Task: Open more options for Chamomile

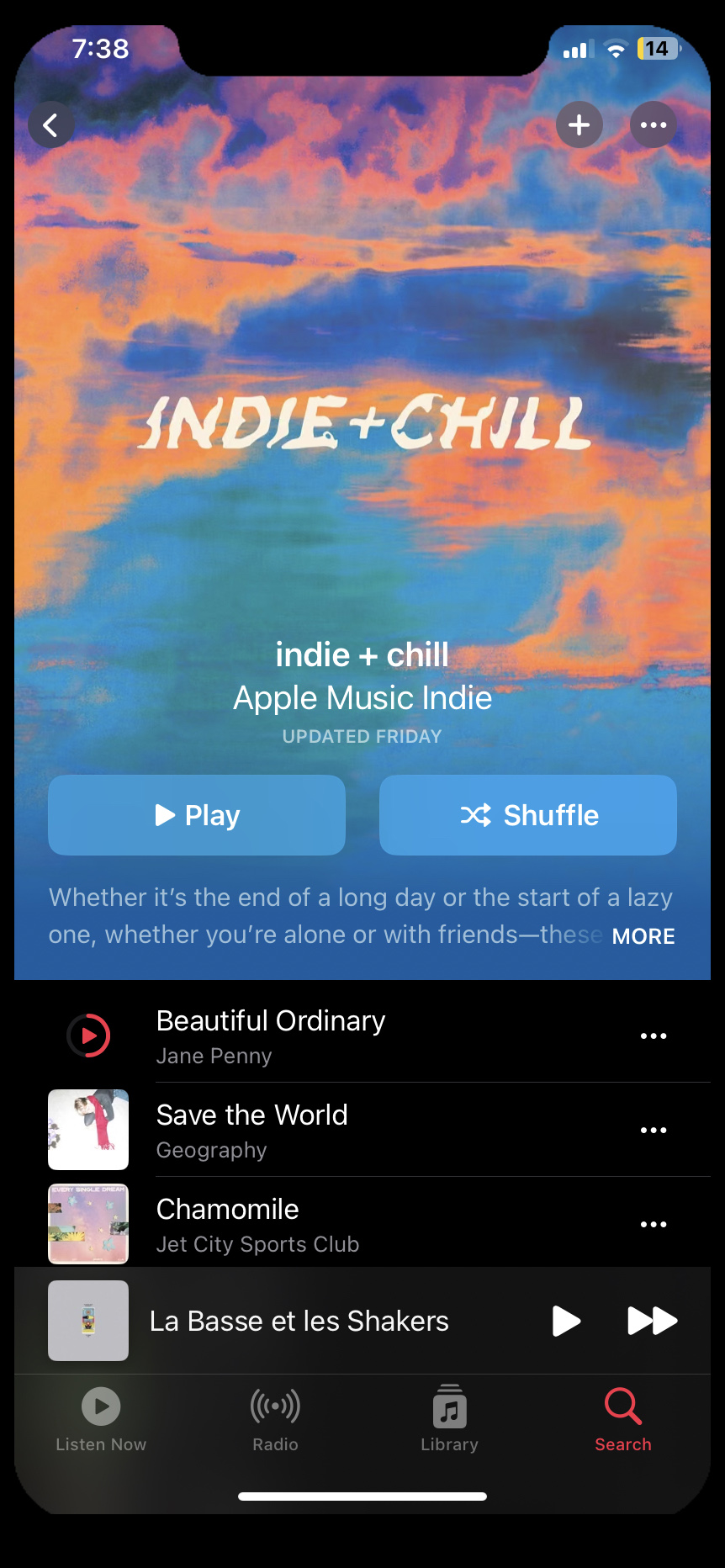Action: [653, 1224]
